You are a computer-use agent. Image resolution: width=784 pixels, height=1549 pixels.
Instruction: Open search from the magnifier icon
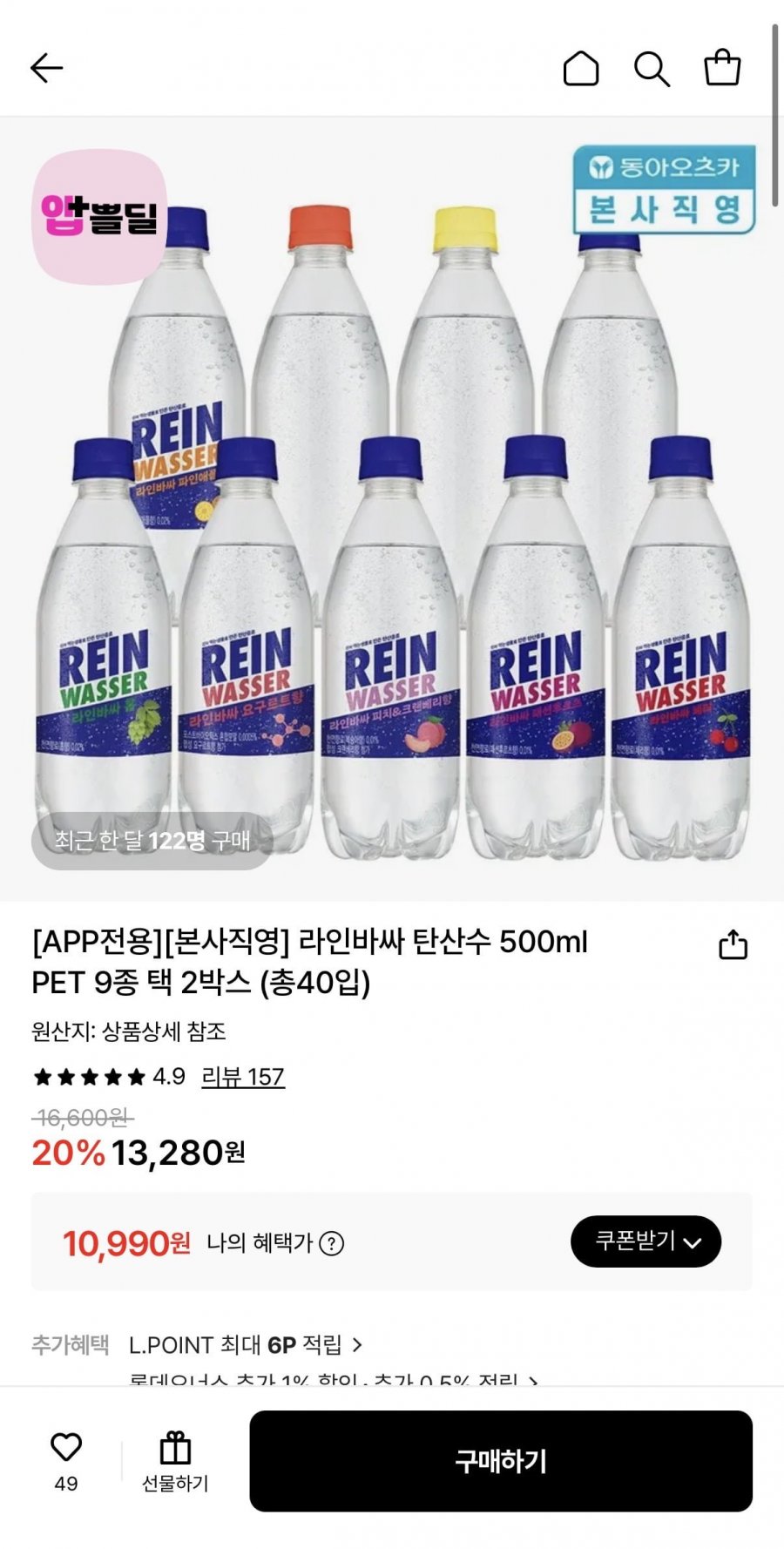pos(652,68)
